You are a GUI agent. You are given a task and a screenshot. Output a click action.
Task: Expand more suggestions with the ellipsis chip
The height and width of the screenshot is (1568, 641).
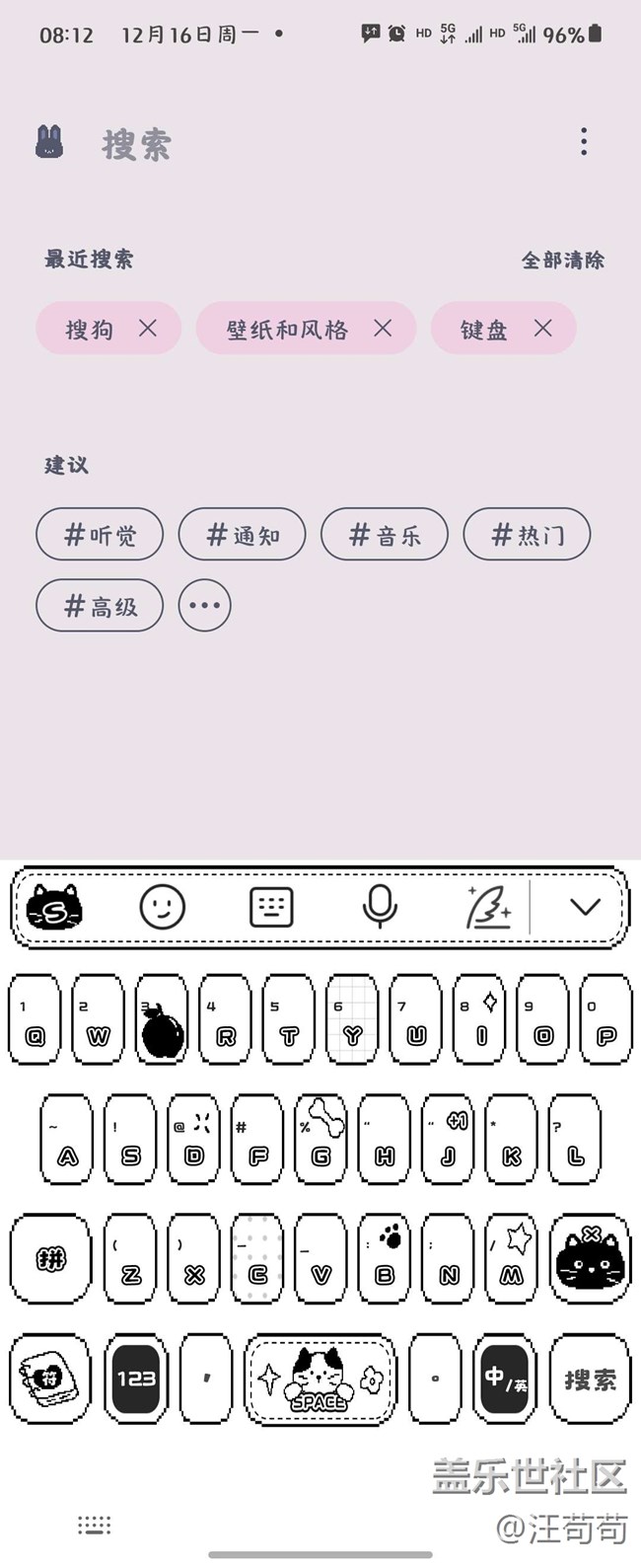point(204,606)
